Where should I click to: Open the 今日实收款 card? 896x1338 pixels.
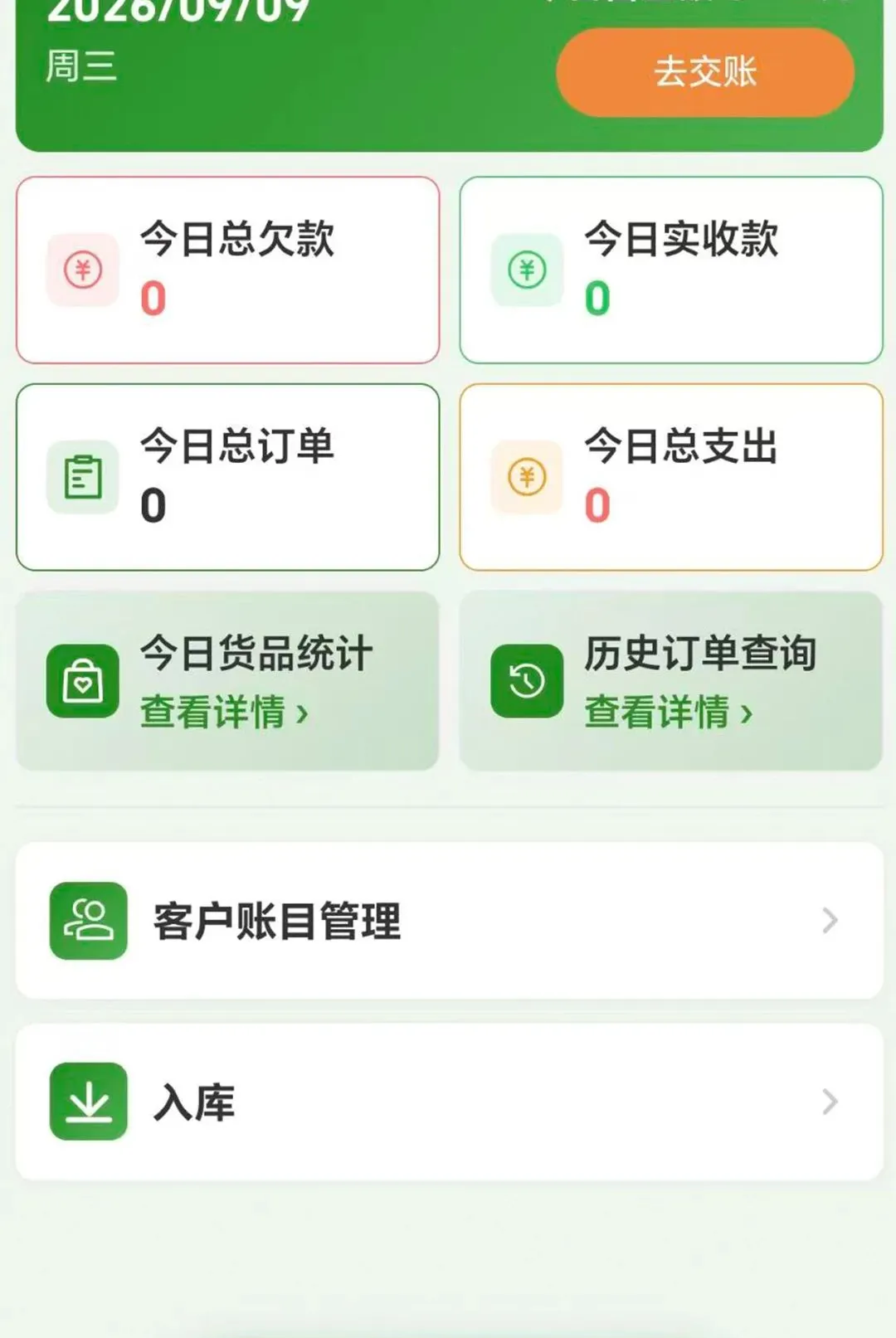pyautogui.click(x=671, y=270)
